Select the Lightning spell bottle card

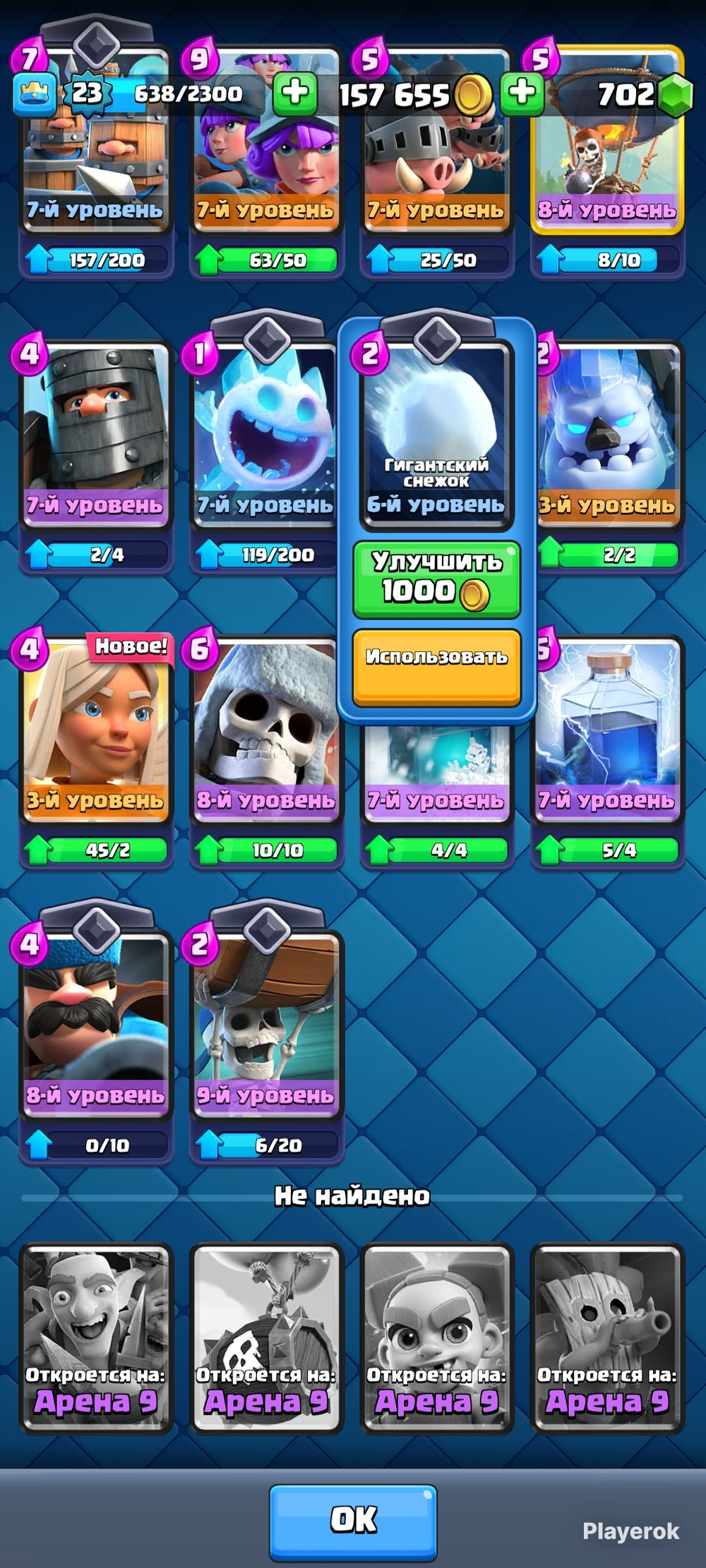point(609,730)
